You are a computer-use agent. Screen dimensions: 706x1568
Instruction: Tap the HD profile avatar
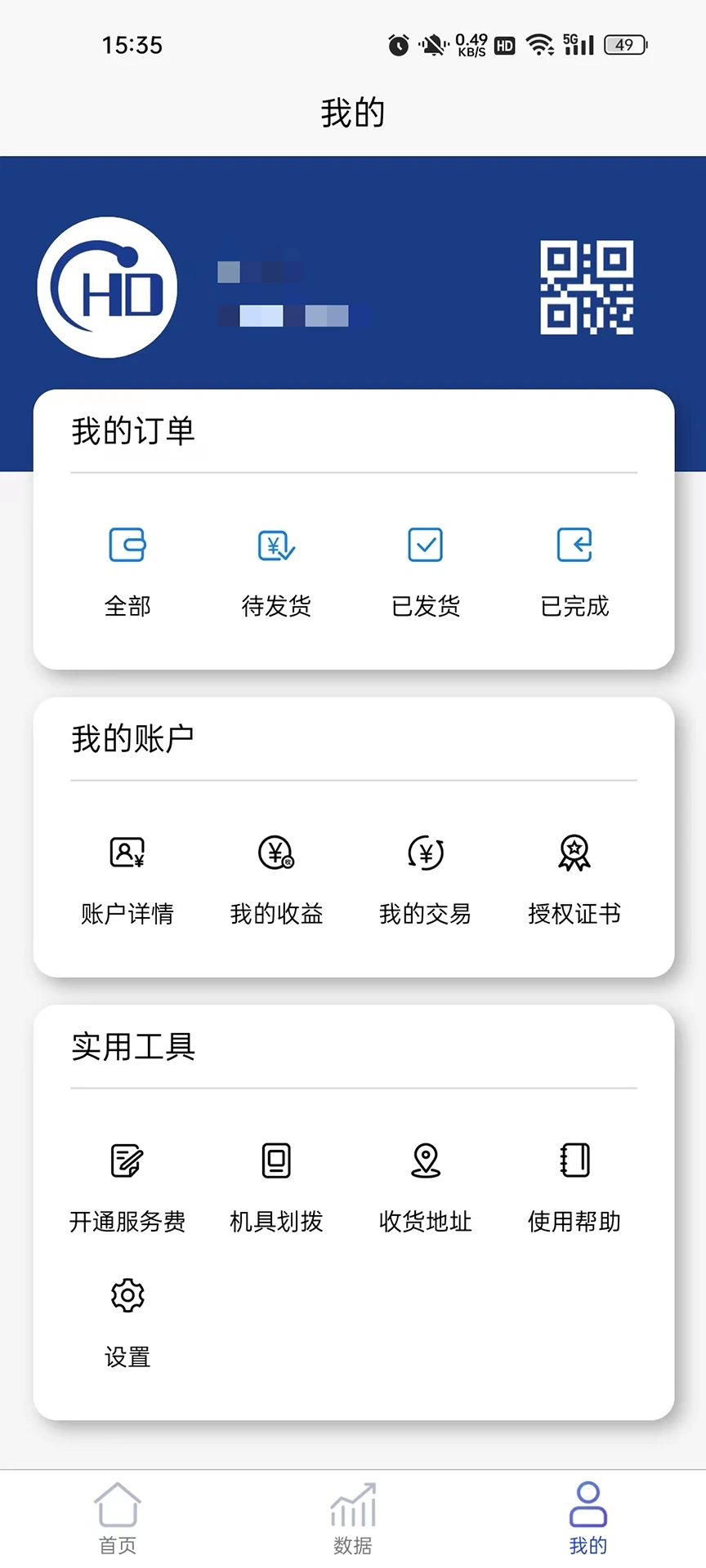coord(107,287)
